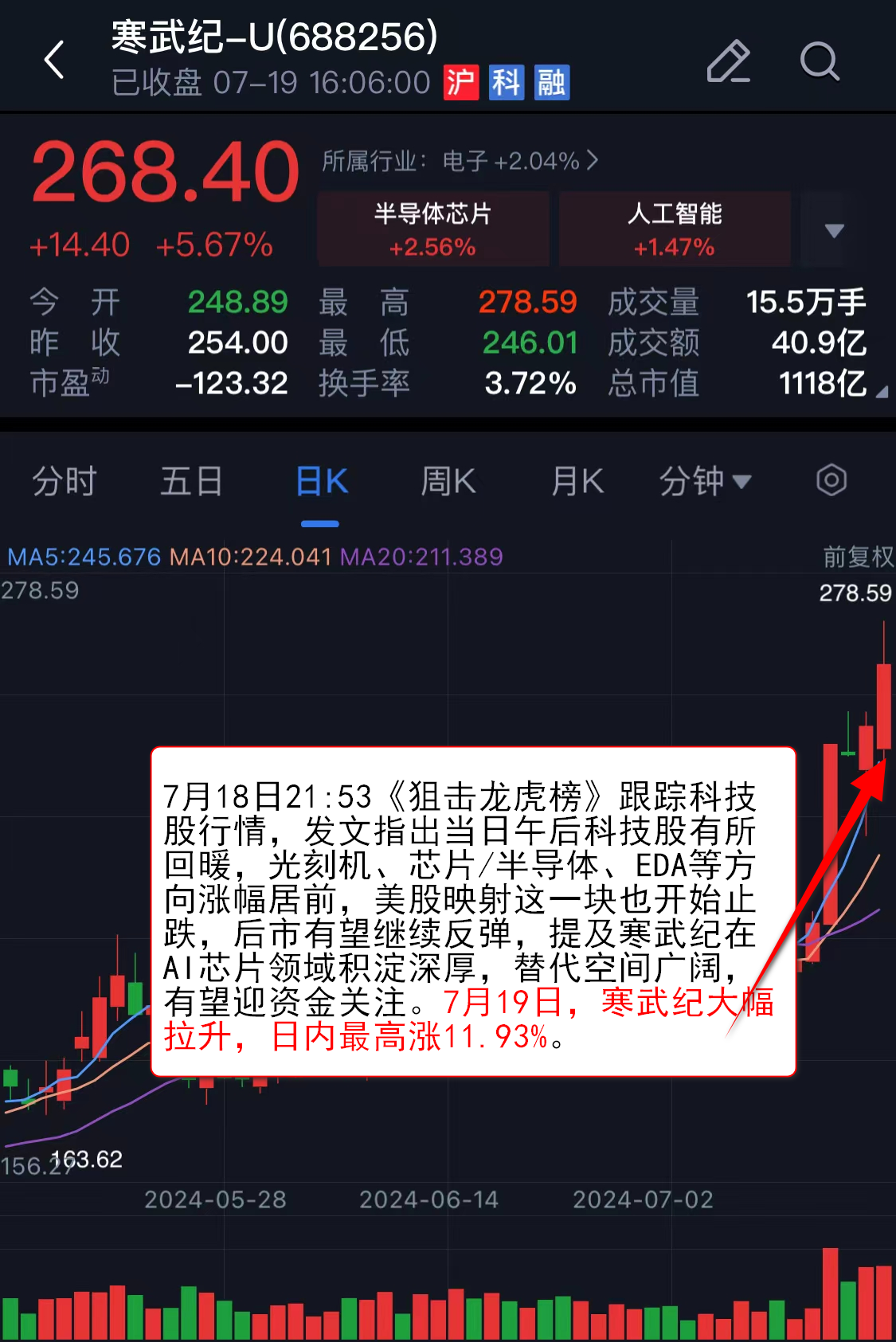Viewport: 896px width, 1342px height.
Task: Select the 日K chart tab
Action: [x=321, y=482]
